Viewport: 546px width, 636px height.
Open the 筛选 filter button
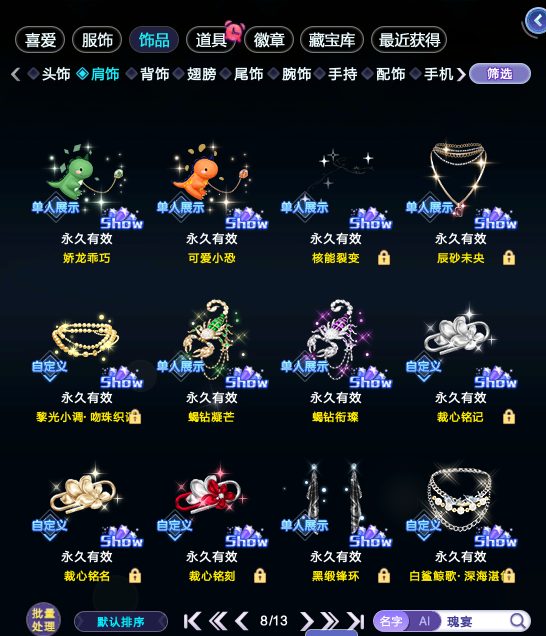500,74
